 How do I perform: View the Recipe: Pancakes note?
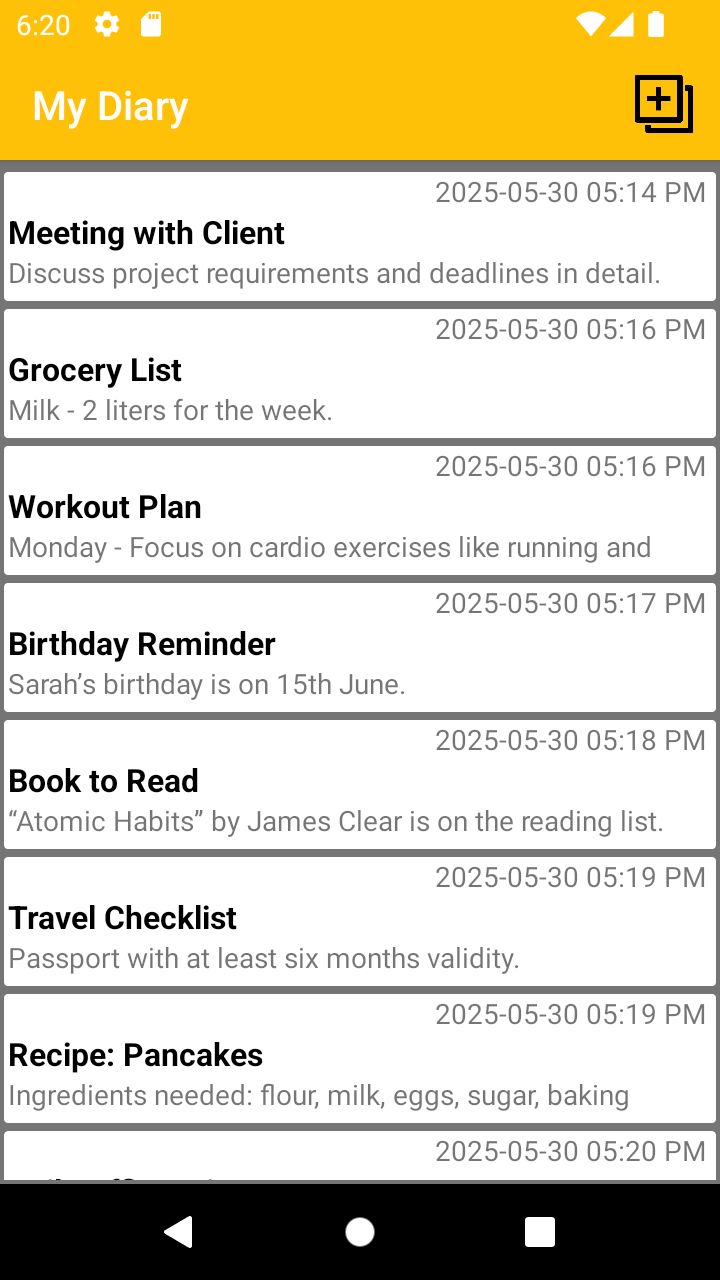[360, 1059]
